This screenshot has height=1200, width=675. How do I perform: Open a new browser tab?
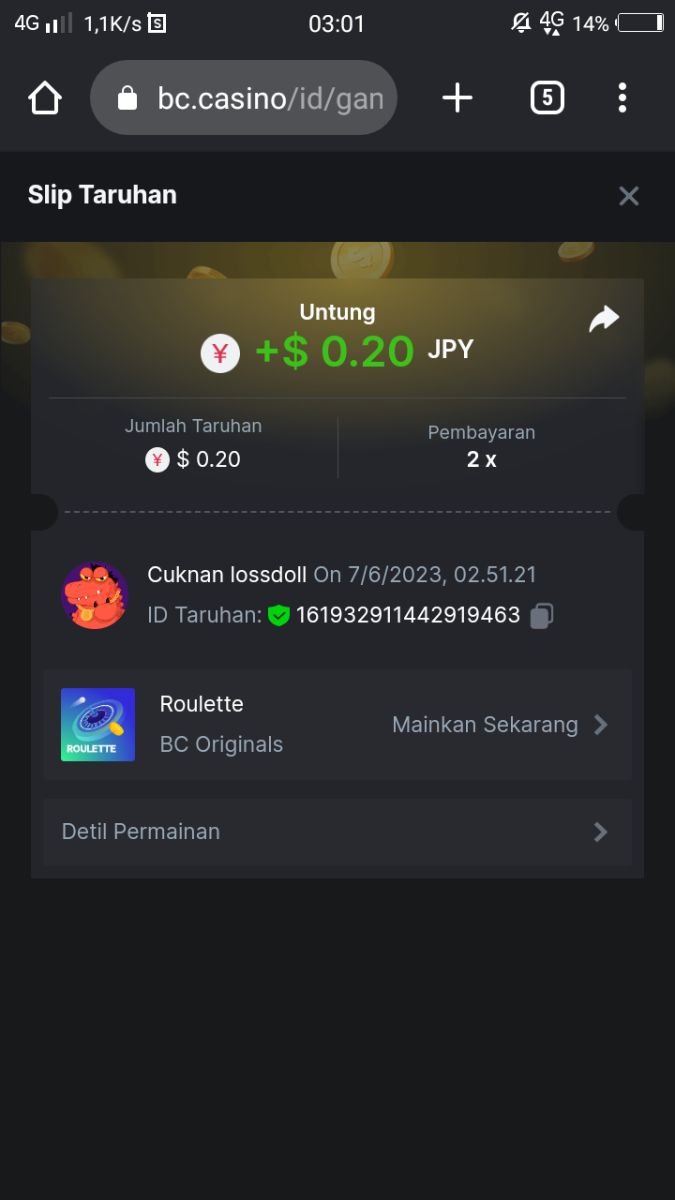pyautogui.click(x=457, y=98)
